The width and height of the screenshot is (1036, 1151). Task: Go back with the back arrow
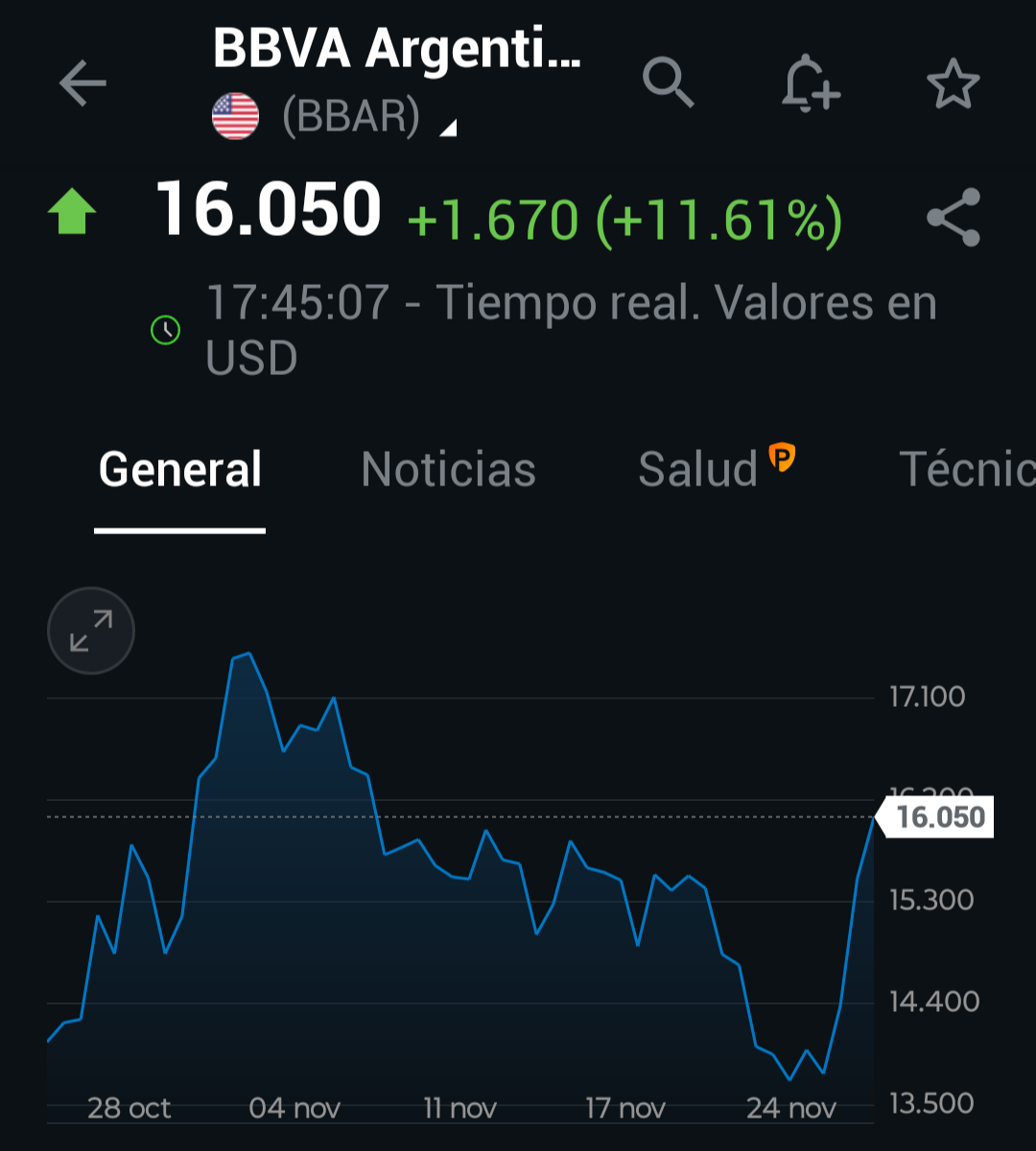(x=82, y=83)
